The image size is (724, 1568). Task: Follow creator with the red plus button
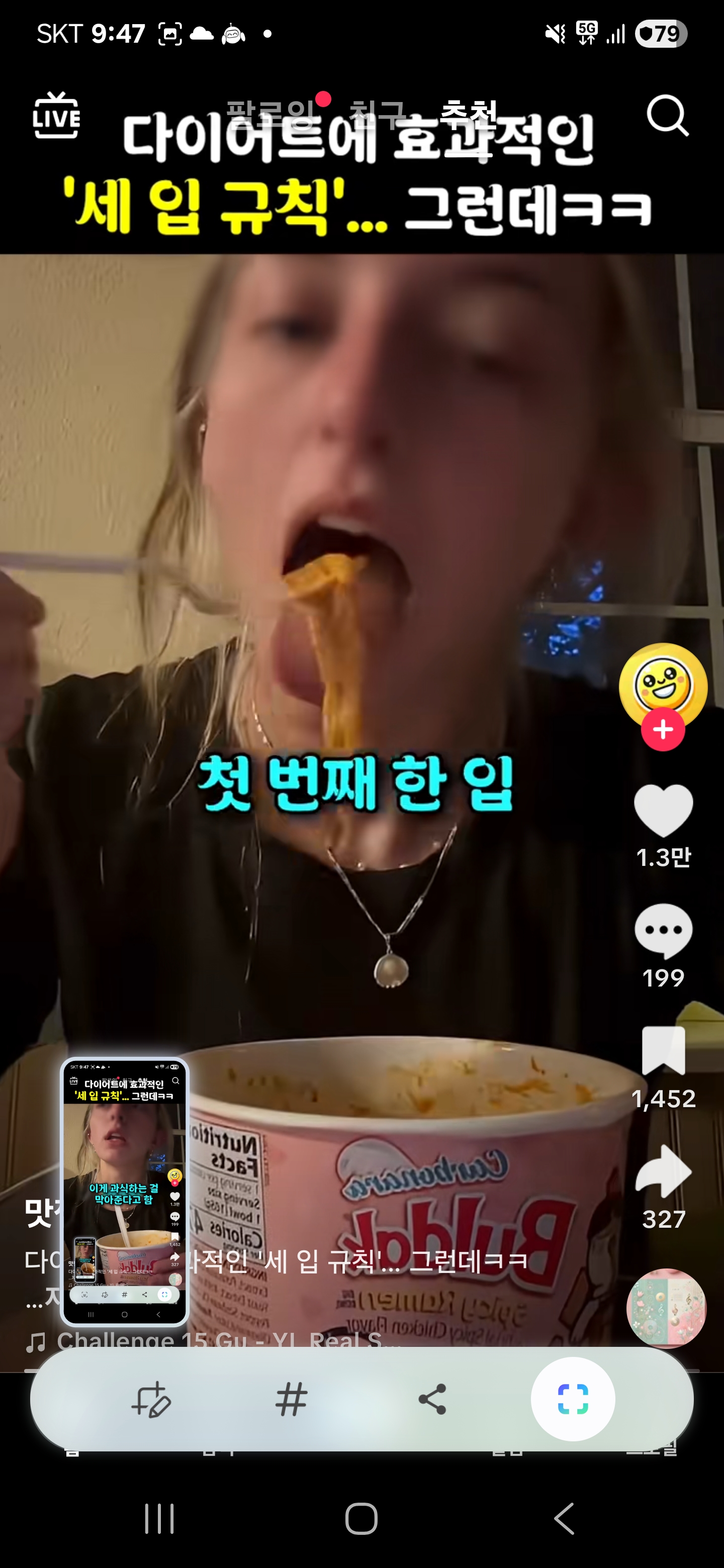pyautogui.click(x=663, y=729)
